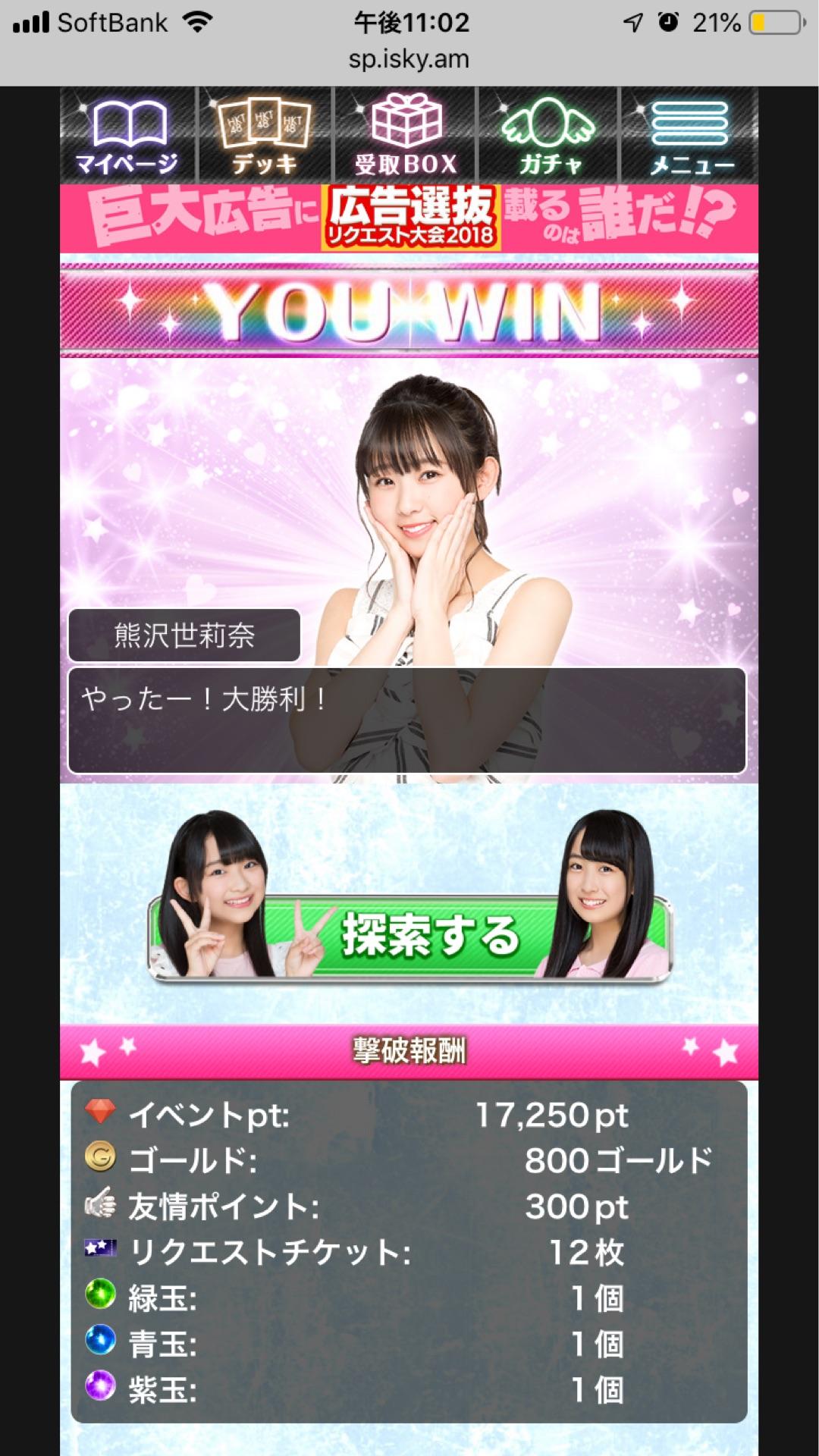
Task: Open the メニュー hamburger menu
Action: click(x=690, y=135)
